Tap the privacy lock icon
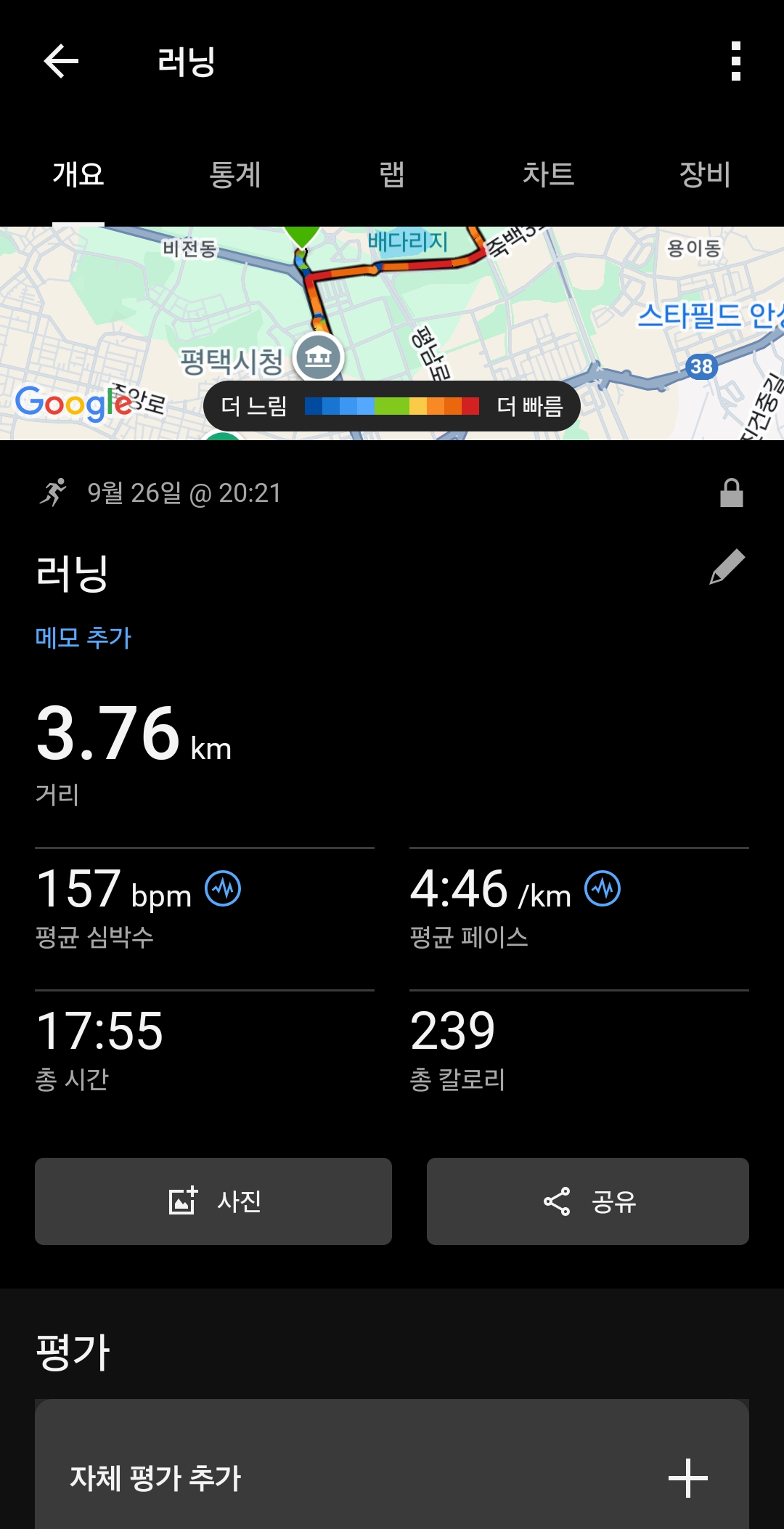Screen dimensions: 784x1529 (x=731, y=493)
